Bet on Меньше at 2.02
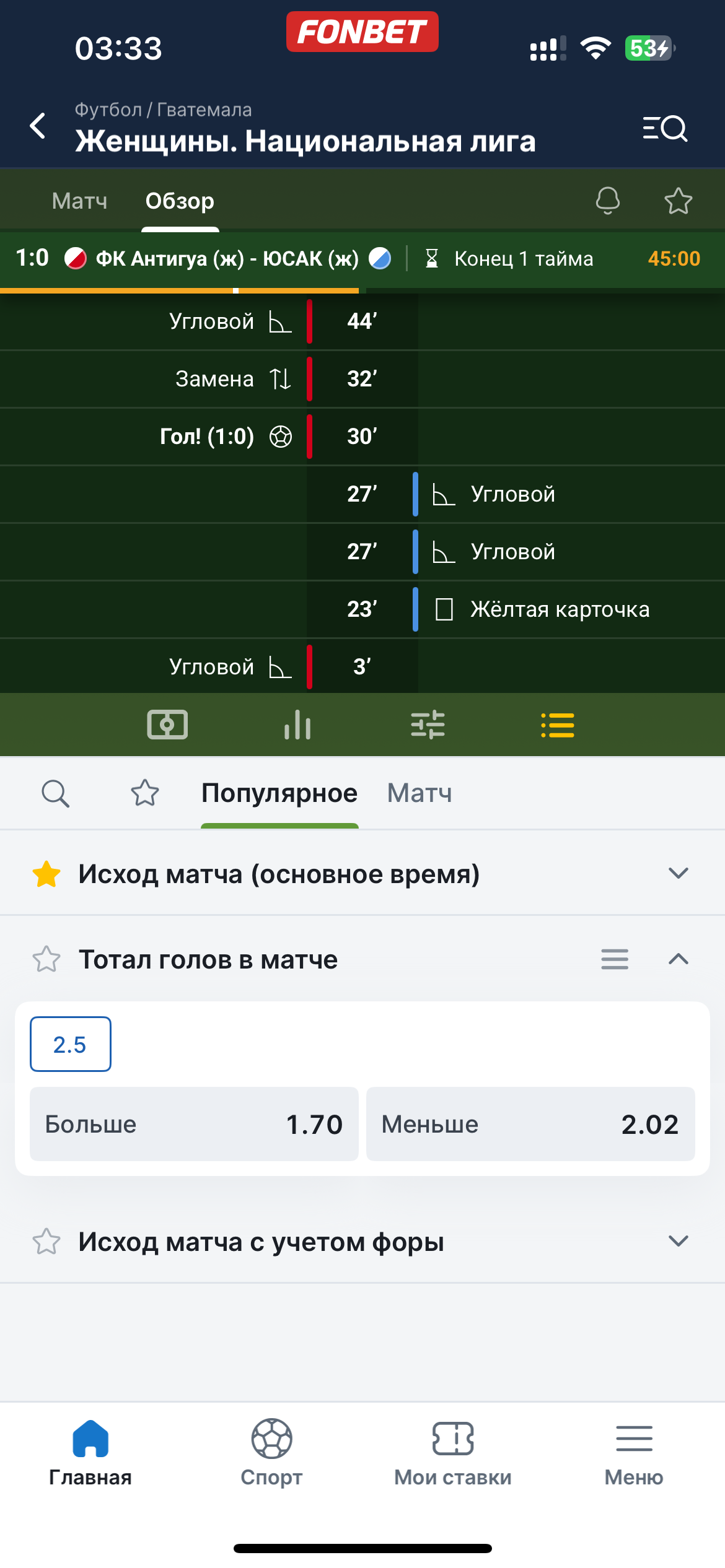The width and height of the screenshot is (725, 1568). pyautogui.click(x=530, y=1124)
